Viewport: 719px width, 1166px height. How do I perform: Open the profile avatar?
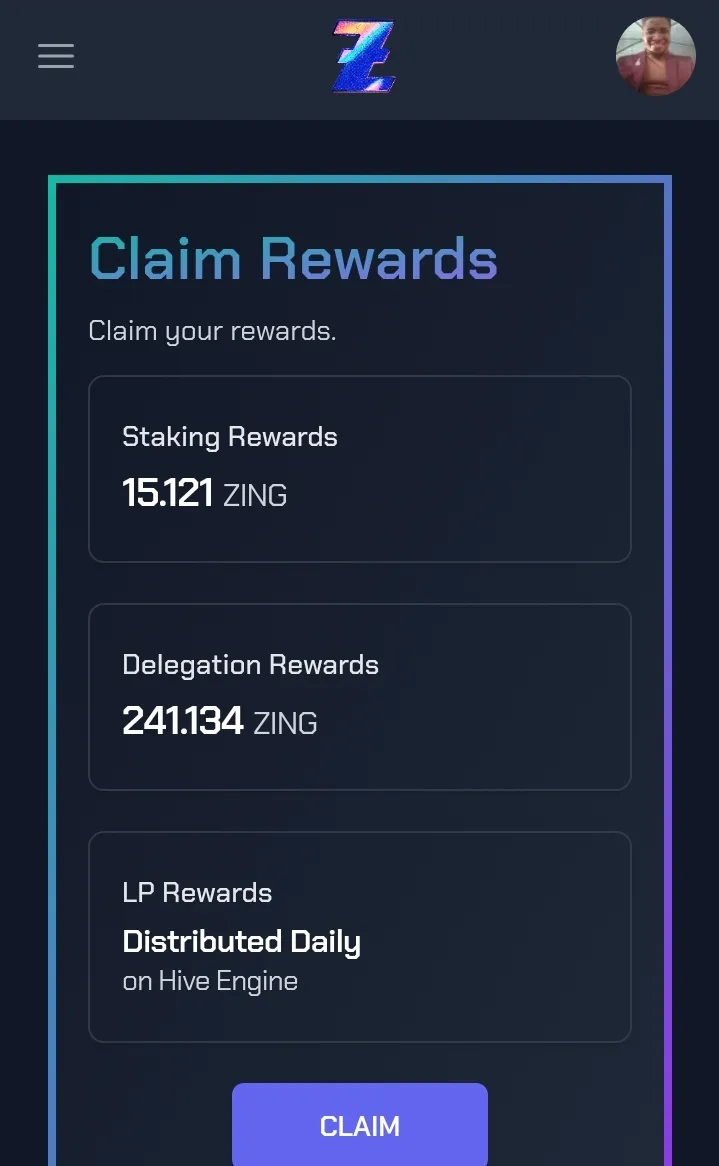(656, 56)
